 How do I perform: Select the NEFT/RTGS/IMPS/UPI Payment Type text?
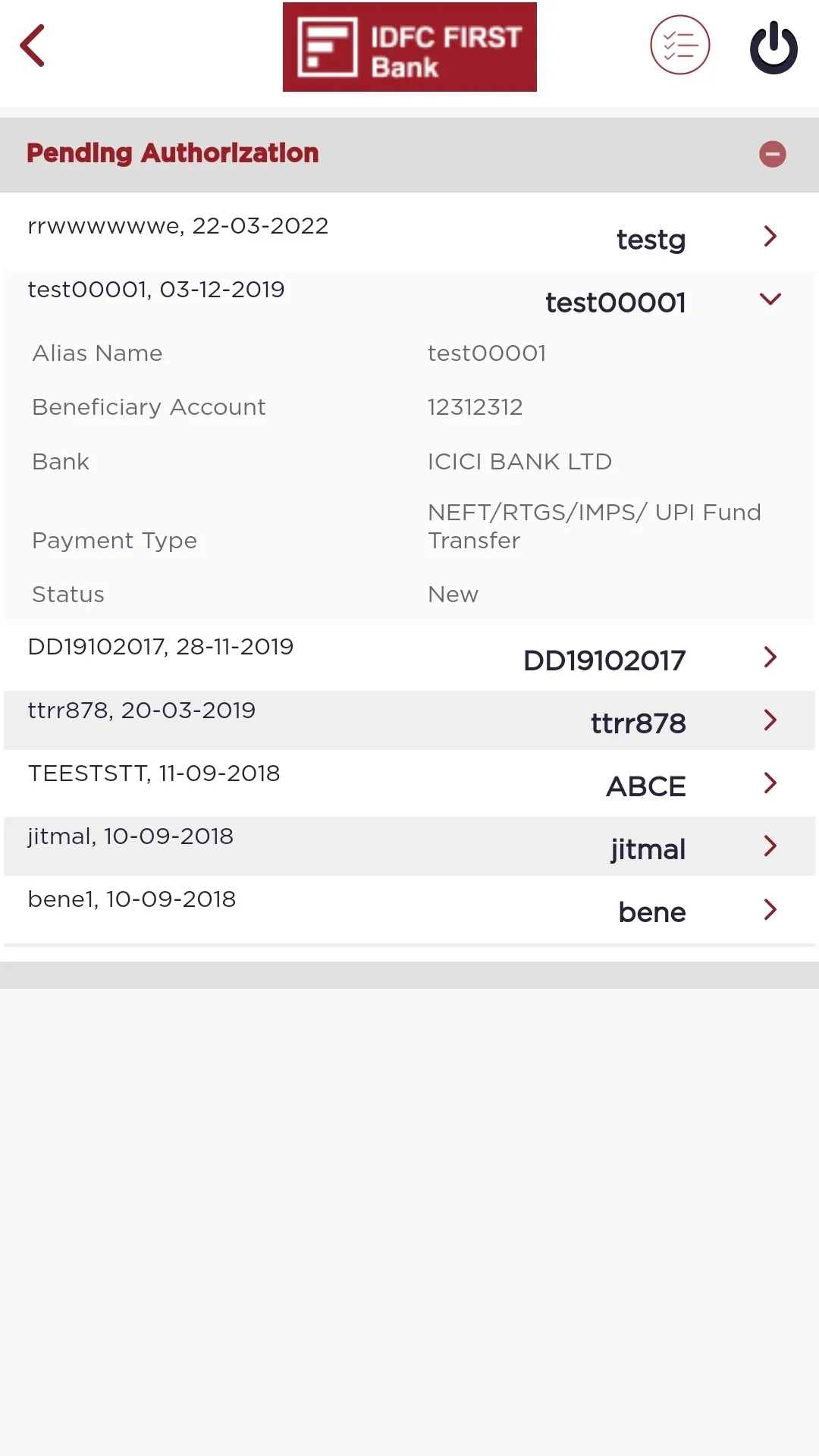point(593,526)
